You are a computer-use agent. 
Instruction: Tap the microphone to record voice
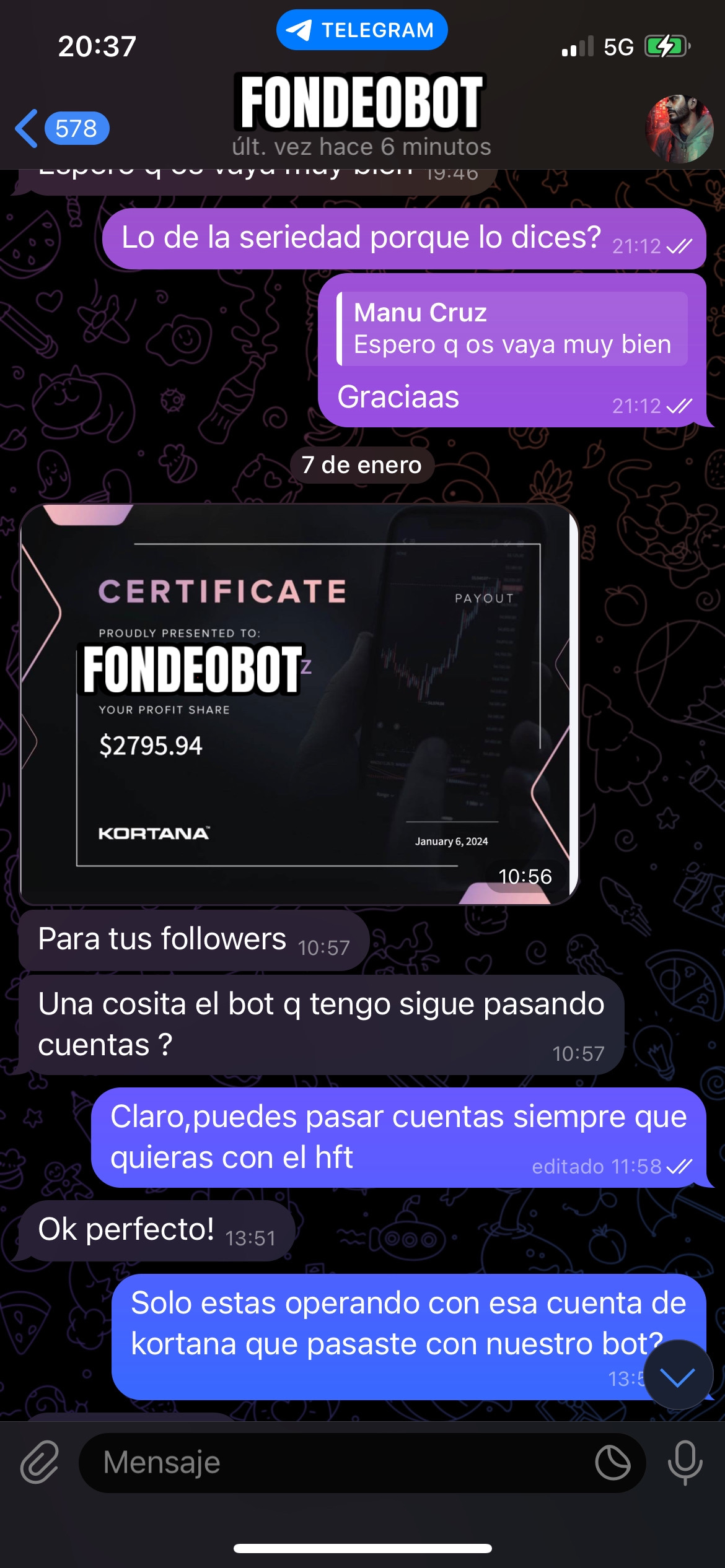(x=685, y=1463)
